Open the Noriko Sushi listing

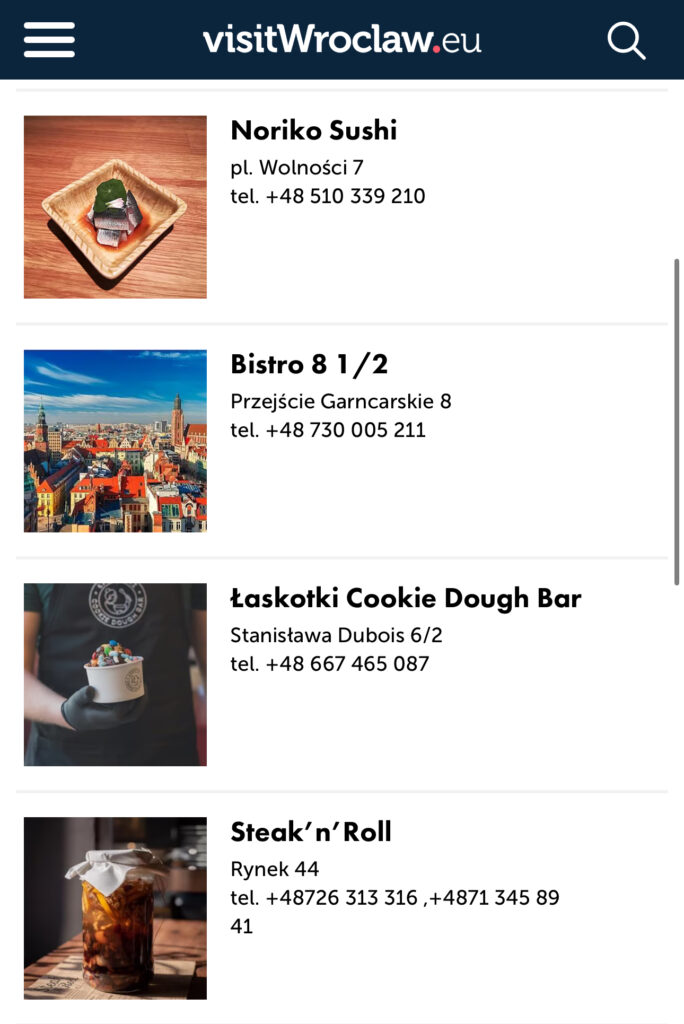pyautogui.click(x=313, y=131)
